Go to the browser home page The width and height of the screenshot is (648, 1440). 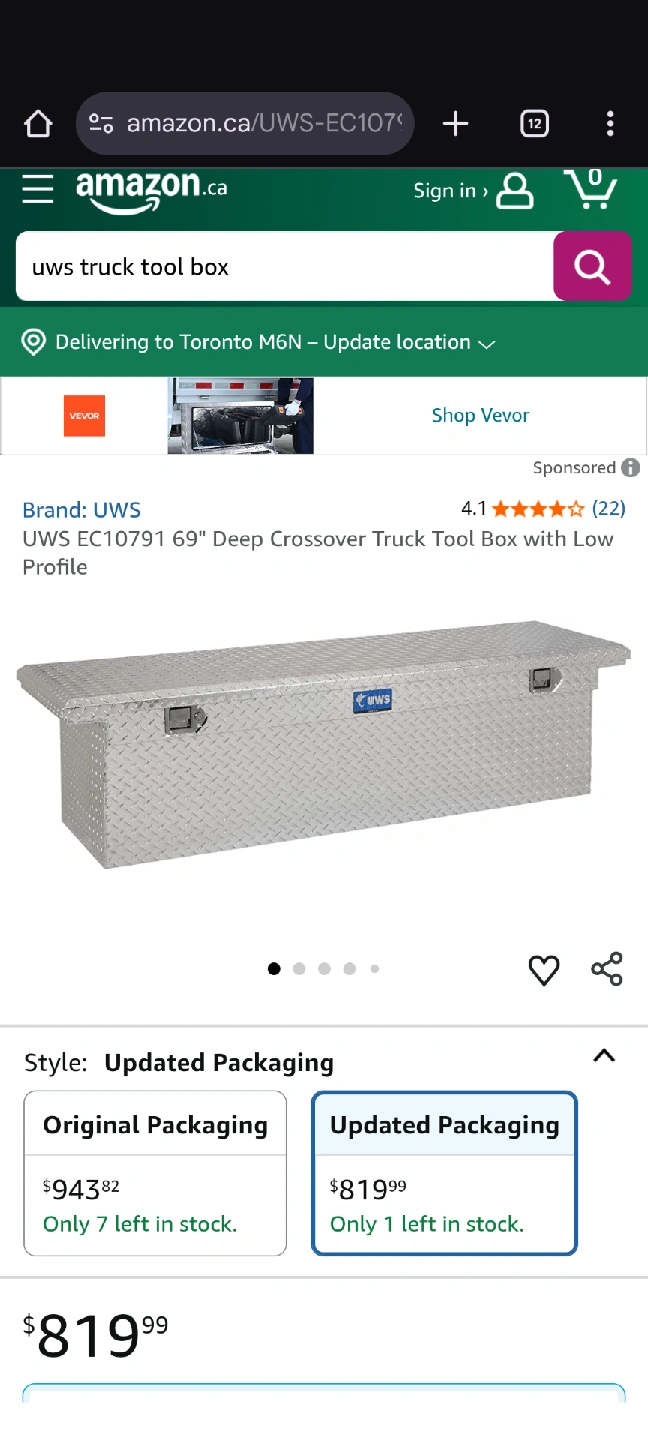38,124
